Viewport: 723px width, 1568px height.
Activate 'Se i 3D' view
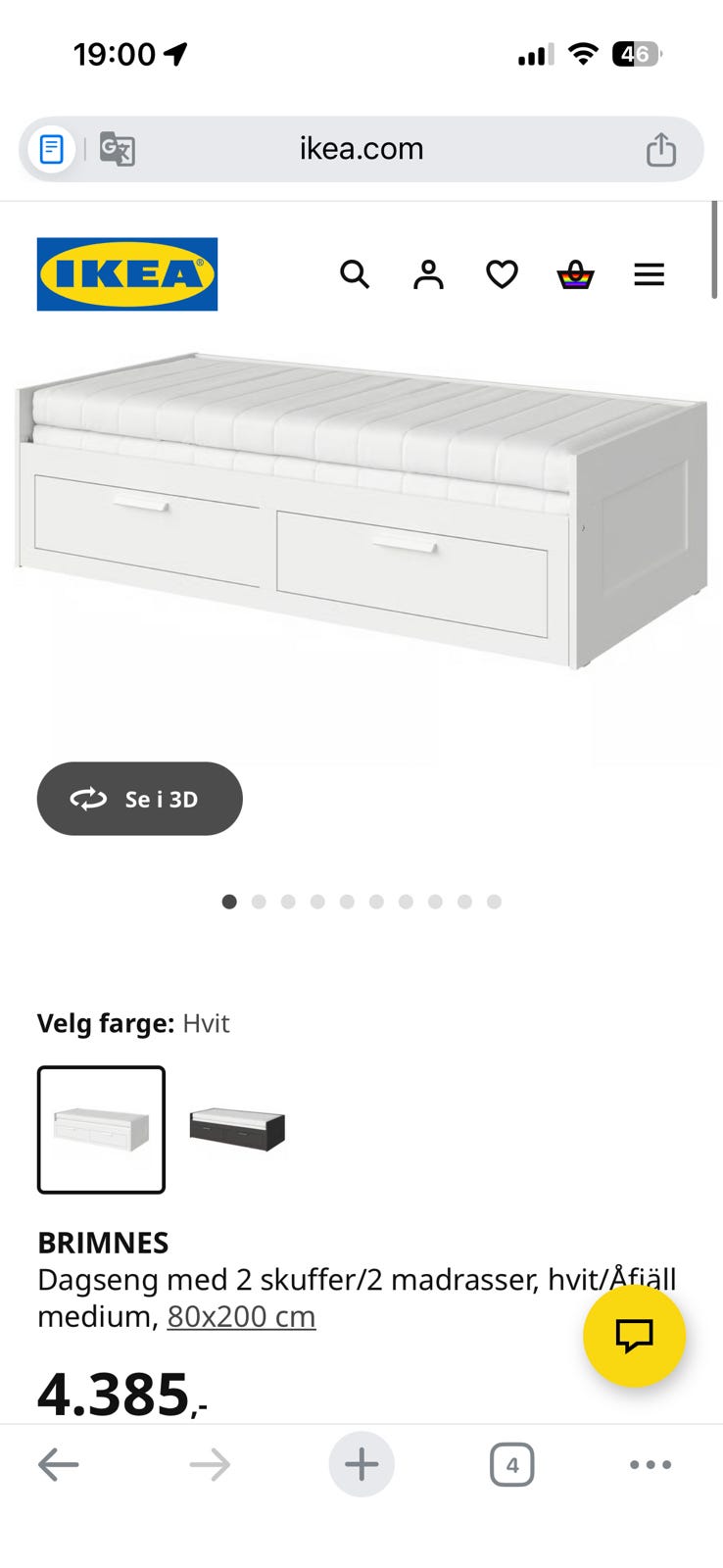click(x=139, y=799)
